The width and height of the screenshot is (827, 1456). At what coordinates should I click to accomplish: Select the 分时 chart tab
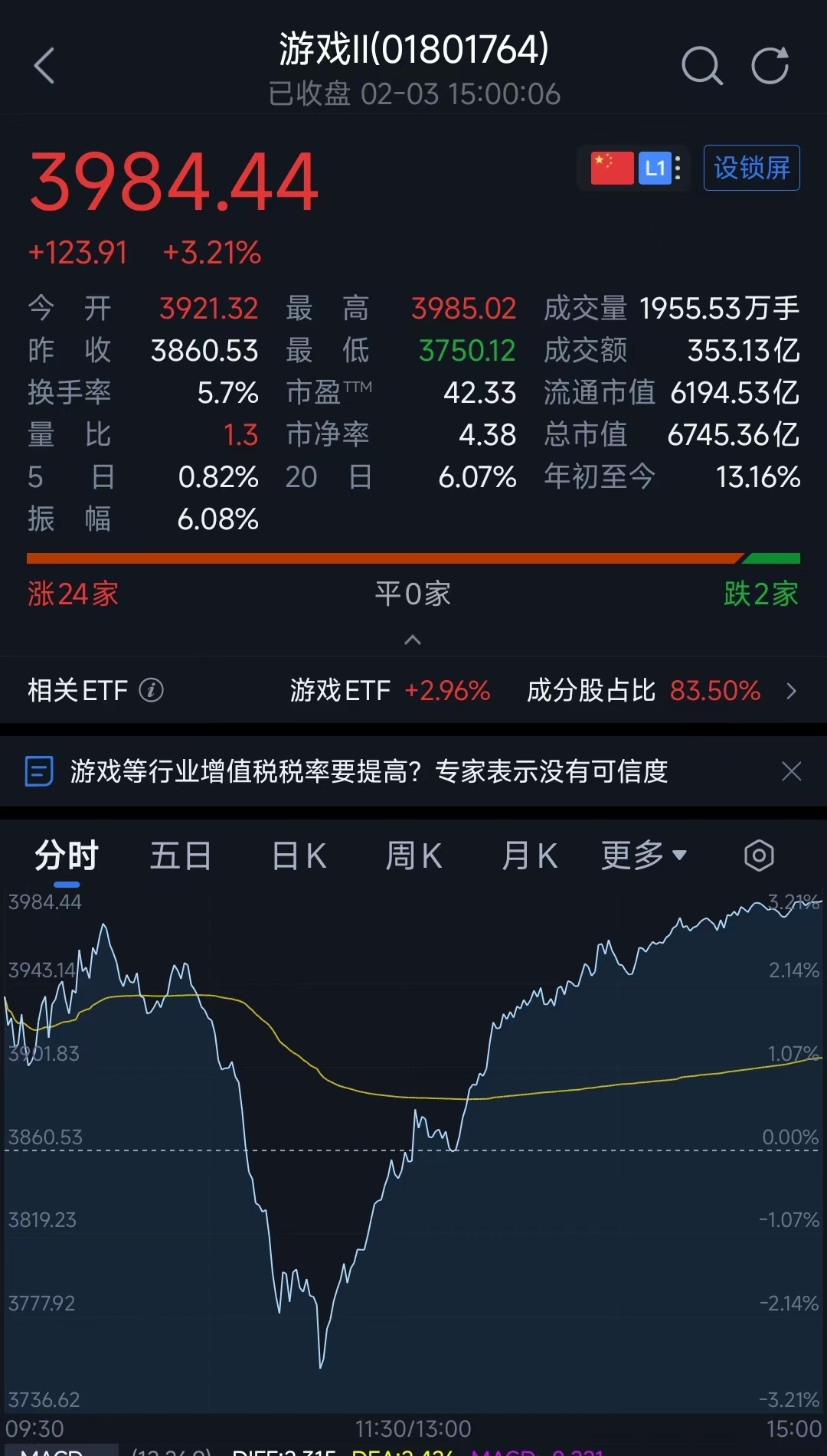pos(67,856)
